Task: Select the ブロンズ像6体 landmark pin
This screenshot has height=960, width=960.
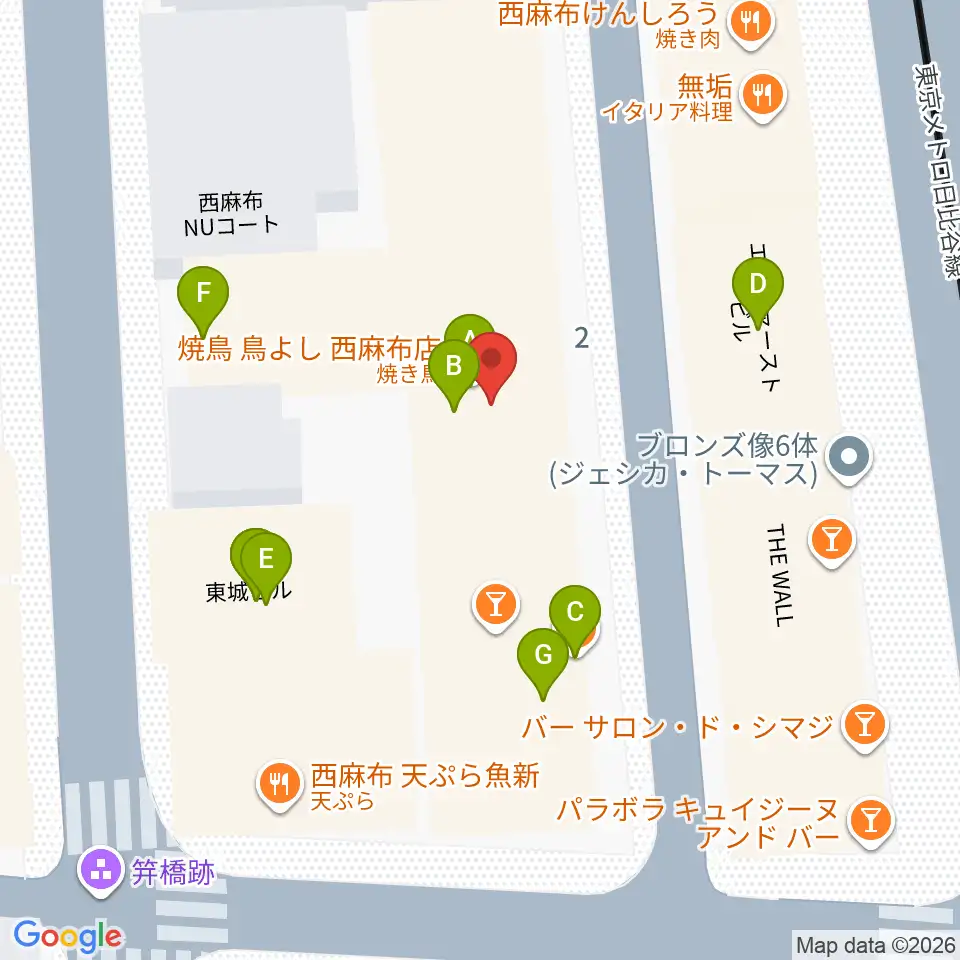Action: click(849, 457)
